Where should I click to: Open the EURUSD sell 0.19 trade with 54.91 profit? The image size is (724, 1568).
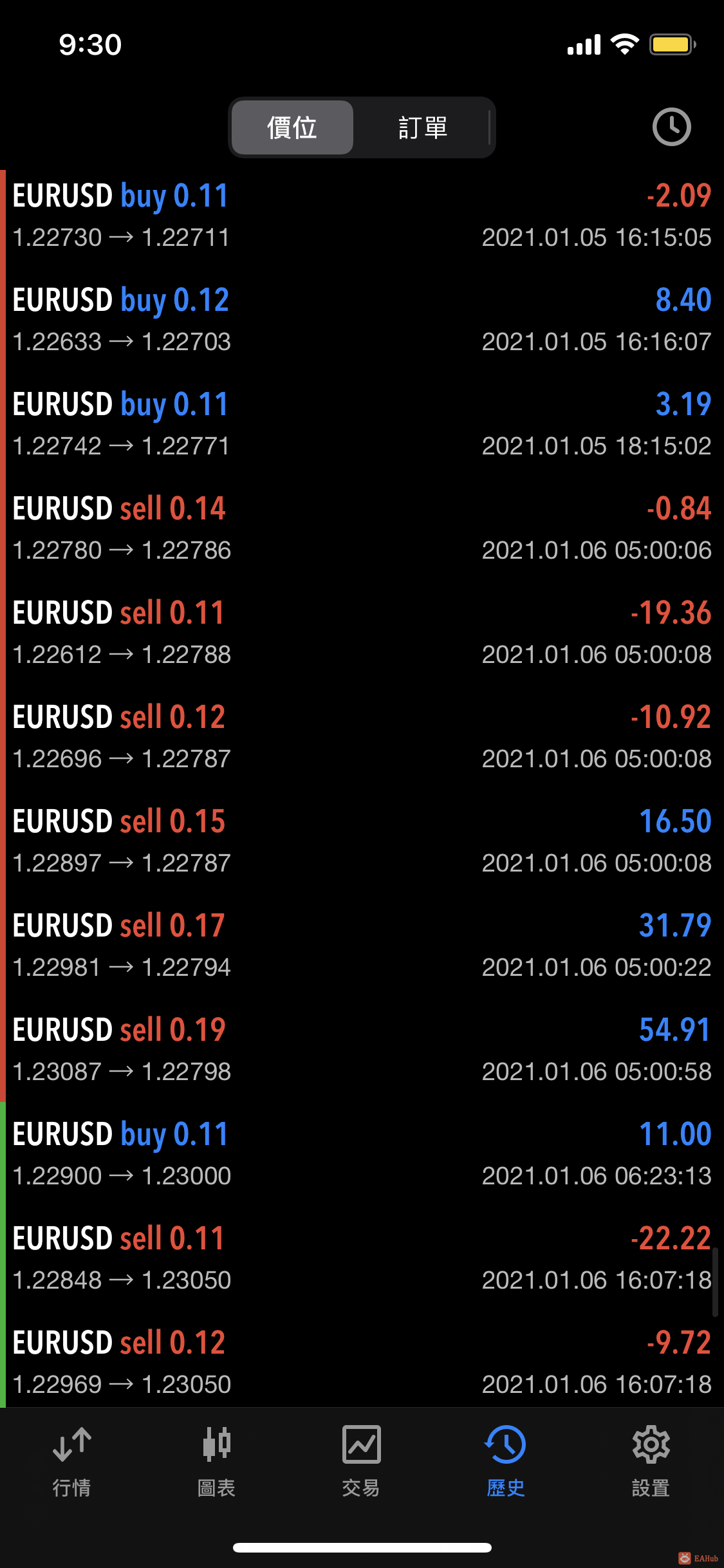point(362,1050)
